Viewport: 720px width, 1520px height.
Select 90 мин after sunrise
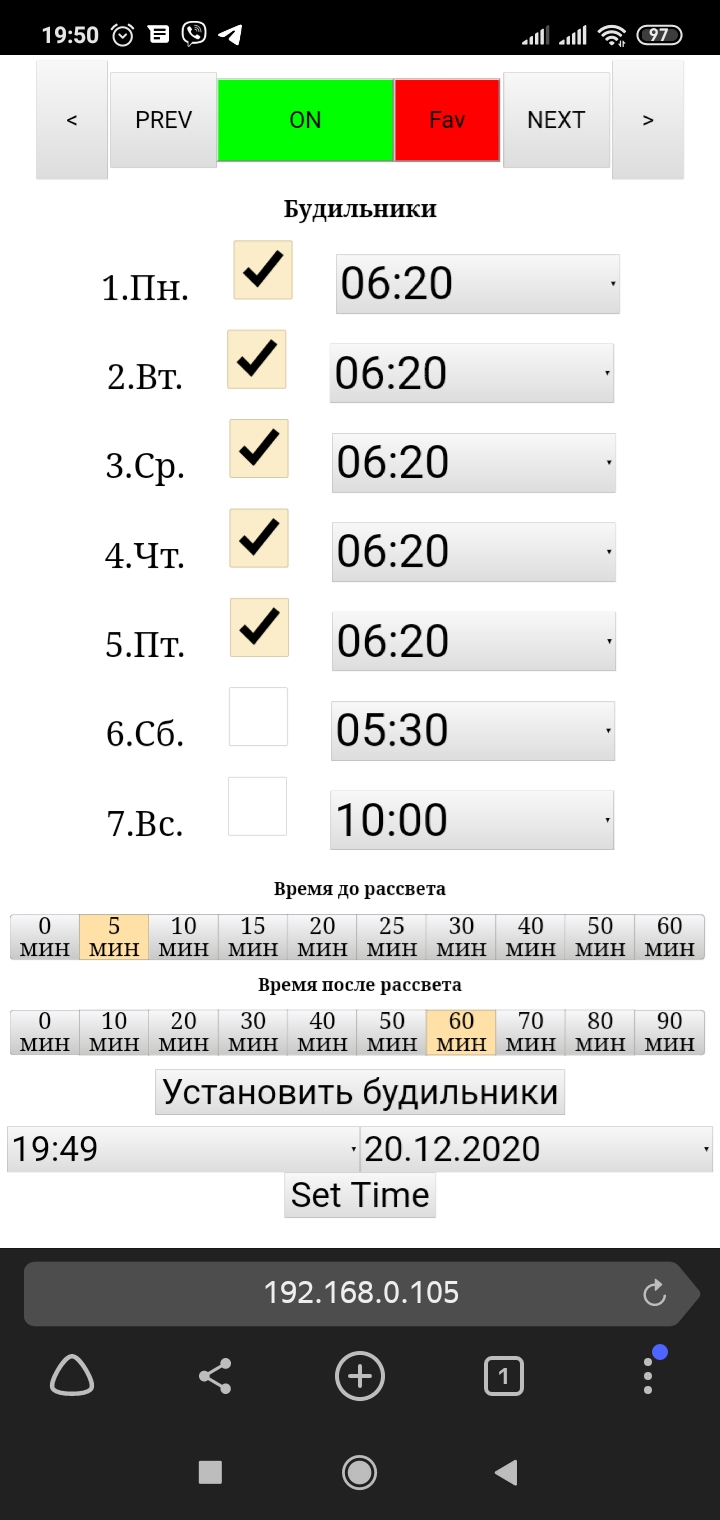coord(670,1032)
